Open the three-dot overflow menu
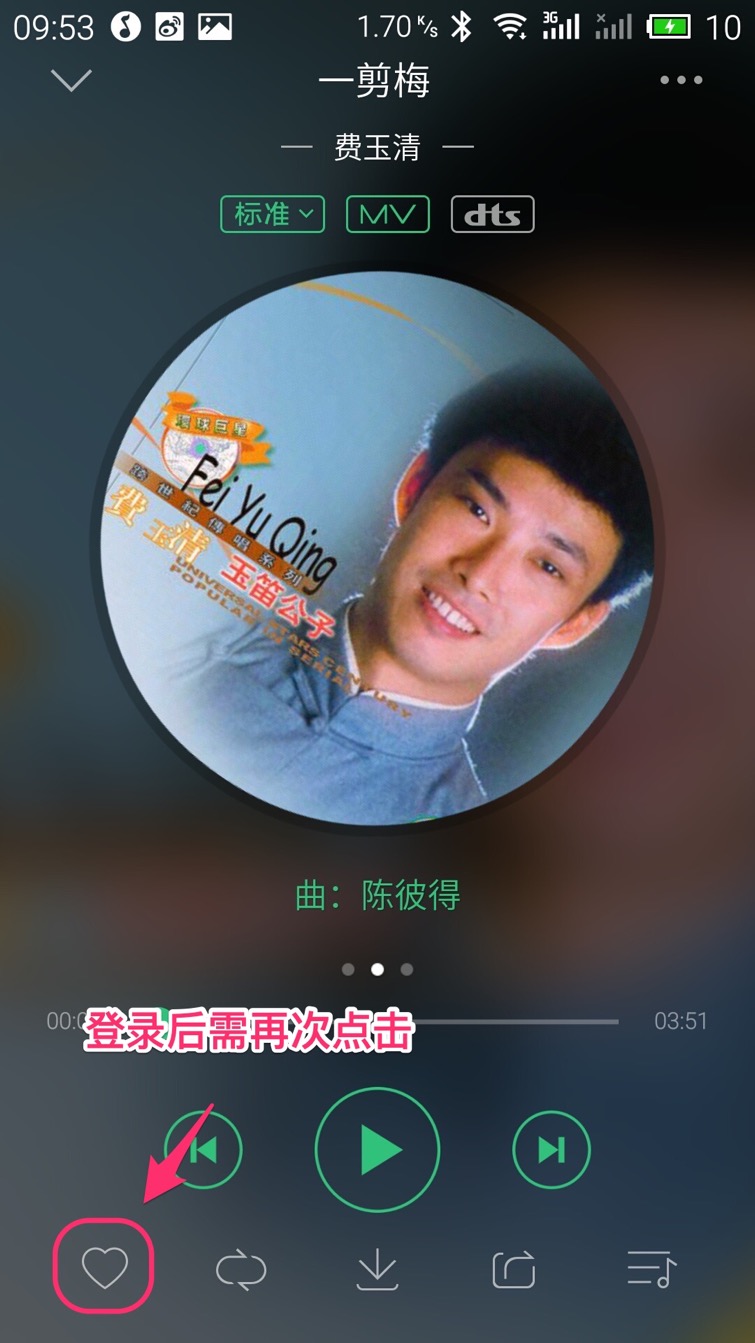Viewport: 755px width, 1343px height. point(681,81)
